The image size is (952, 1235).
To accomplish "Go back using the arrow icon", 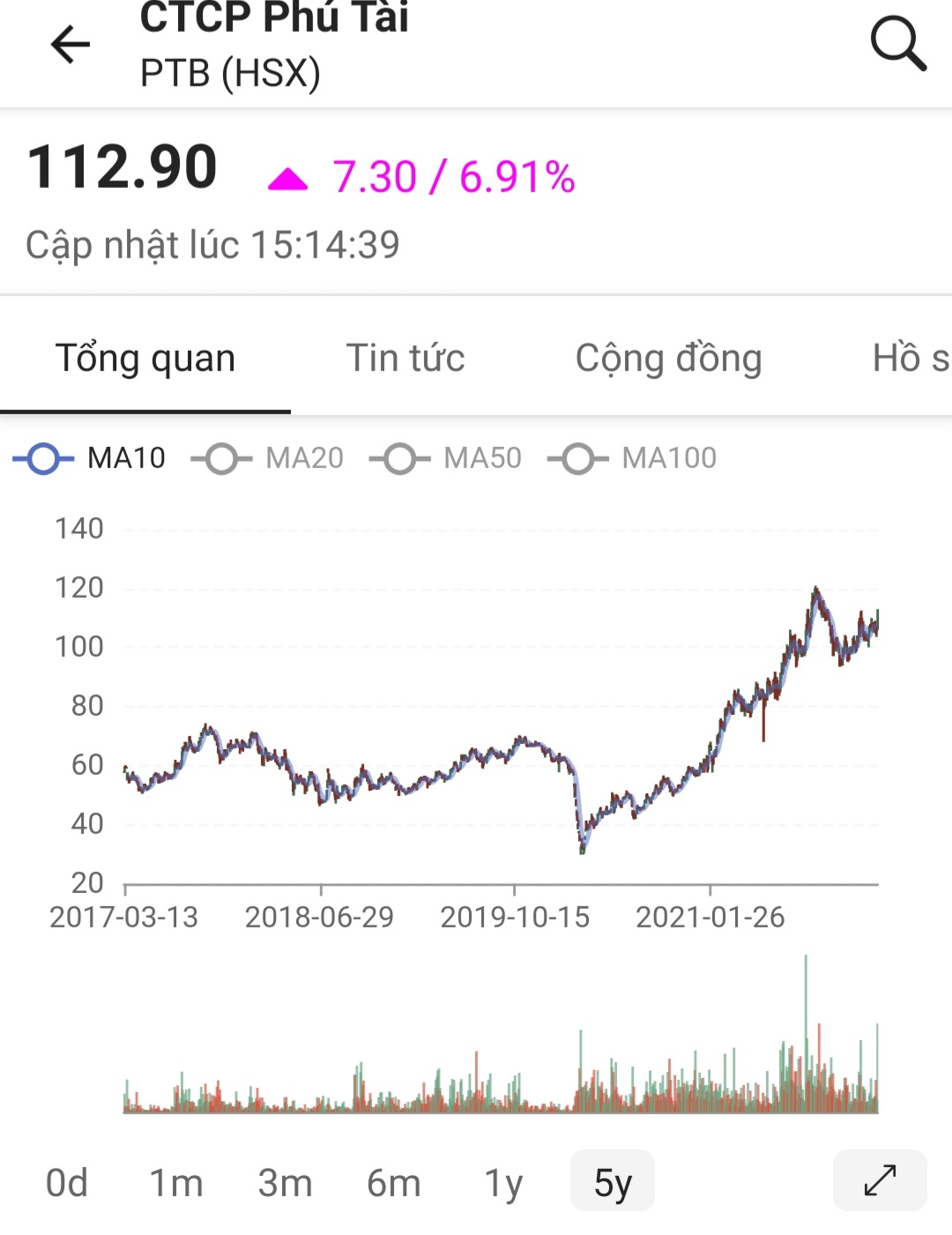I will tap(71, 45).
